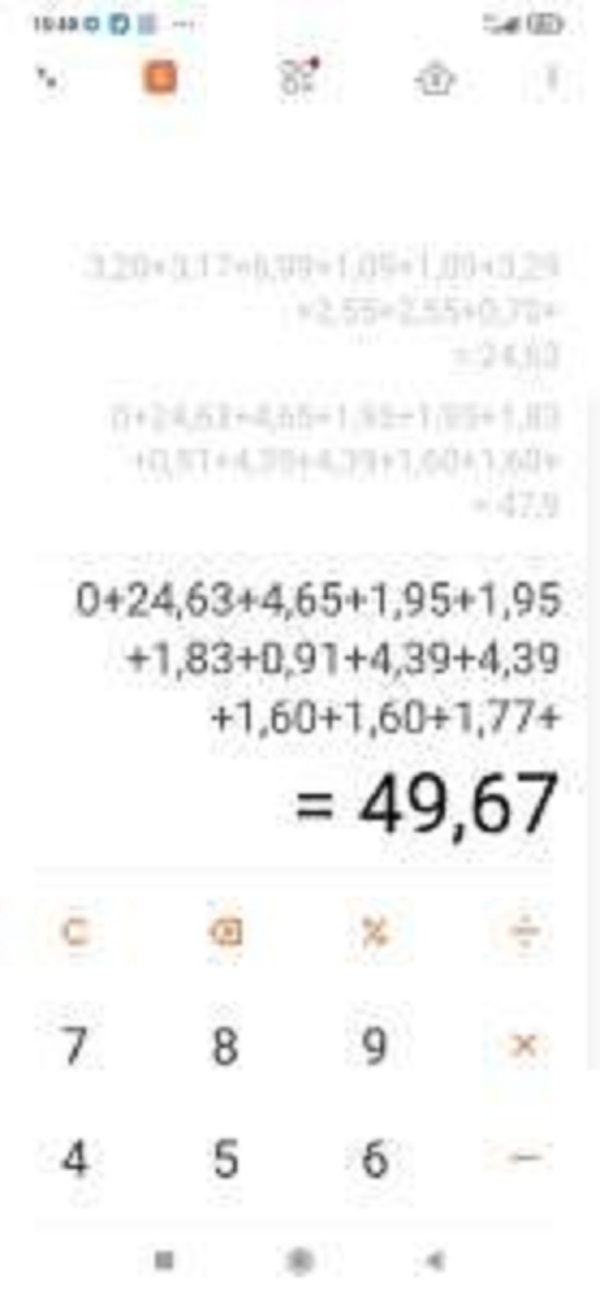Enter the digit 7
Screen dimensions: 600x1294
(x=75, y=1047)
